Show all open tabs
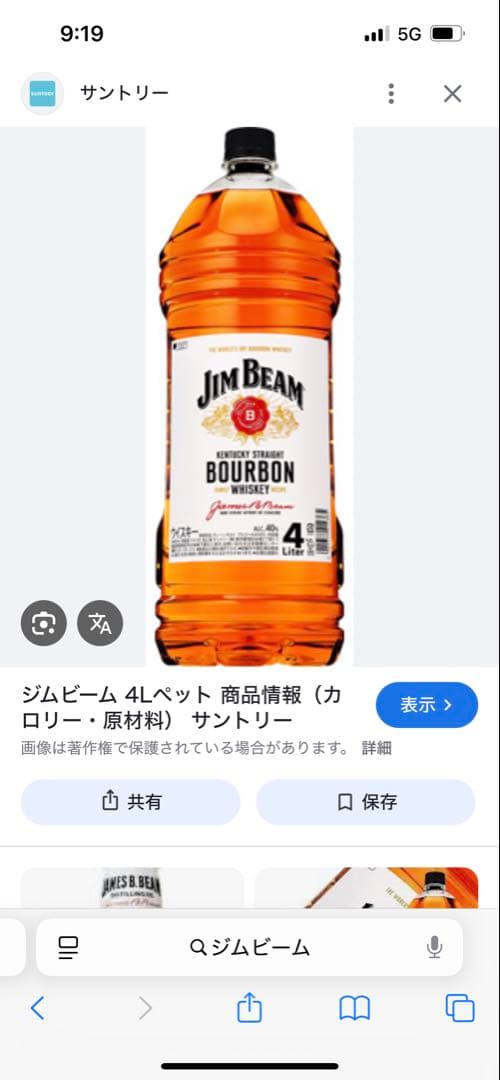Image resolution: width=500 pixels, height=1080 pixels. pyautogui.click(x=460, y=1009)
